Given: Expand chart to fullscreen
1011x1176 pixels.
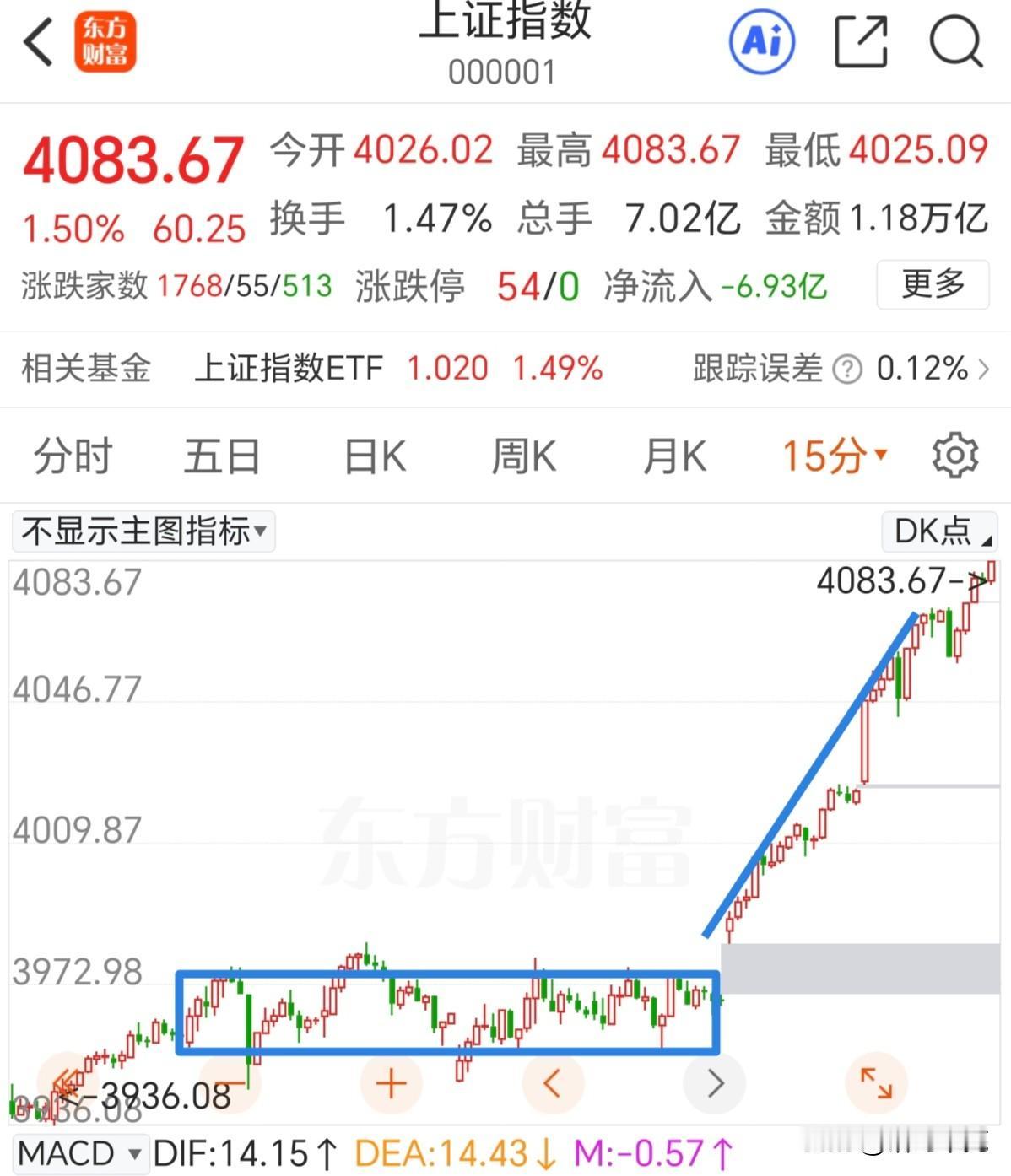Looking at the screenshot, I should (875, 1083).
